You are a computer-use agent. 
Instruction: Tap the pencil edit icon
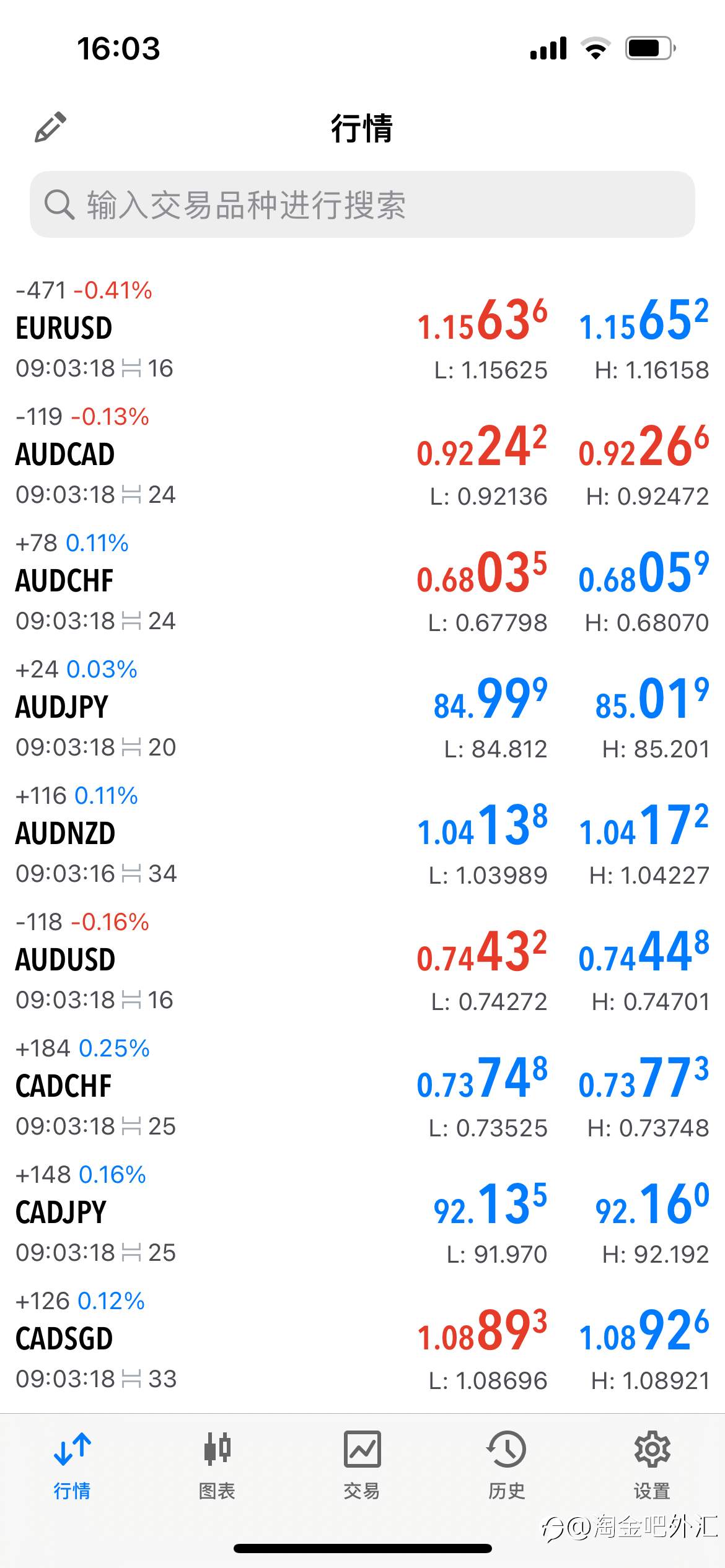[x=50, y=127]
